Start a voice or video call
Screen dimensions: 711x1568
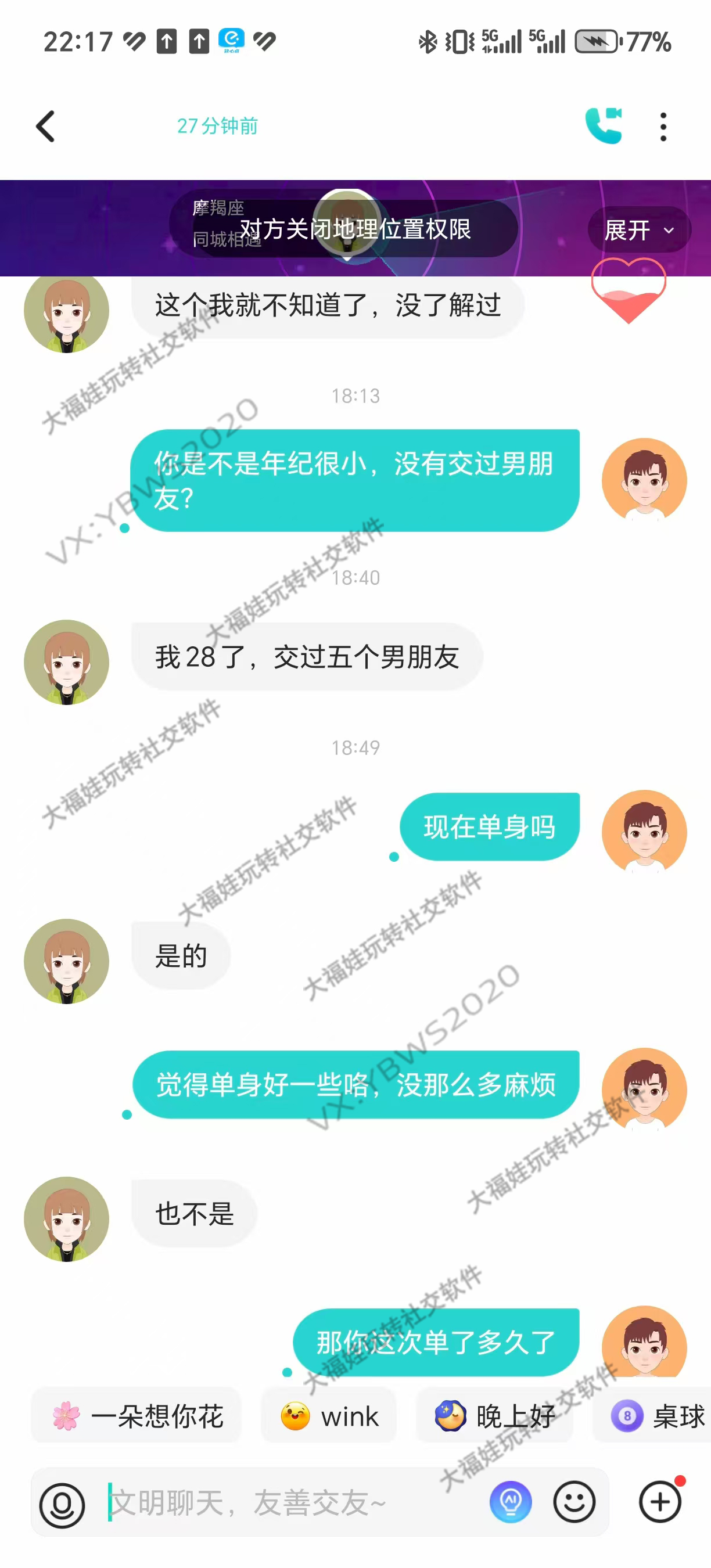click(604, 126)
